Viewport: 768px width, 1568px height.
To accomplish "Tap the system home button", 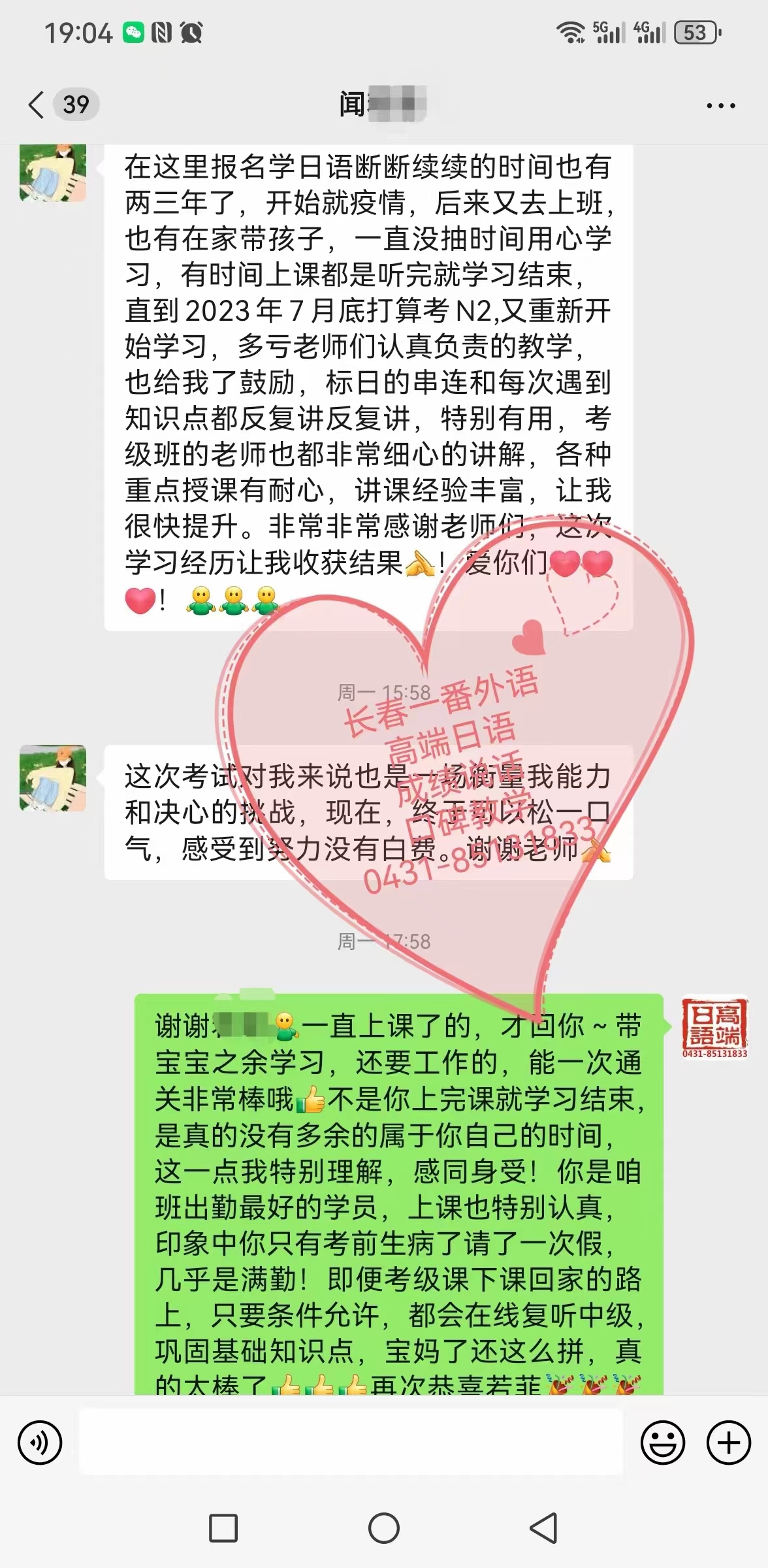I will pyautogui.click(x=384, y=1529).
